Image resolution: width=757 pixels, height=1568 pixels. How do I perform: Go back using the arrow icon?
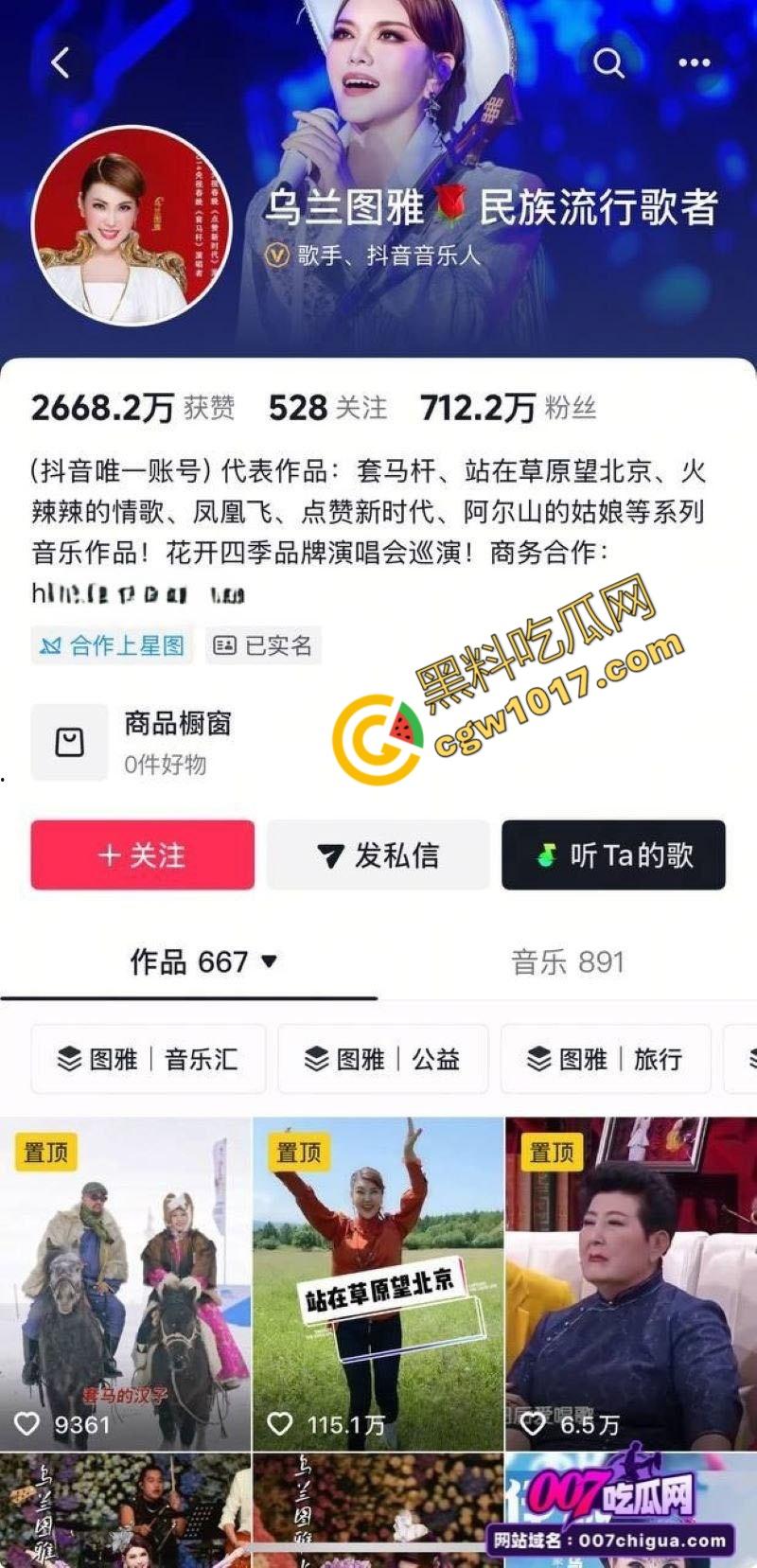[x=61, y=63]
